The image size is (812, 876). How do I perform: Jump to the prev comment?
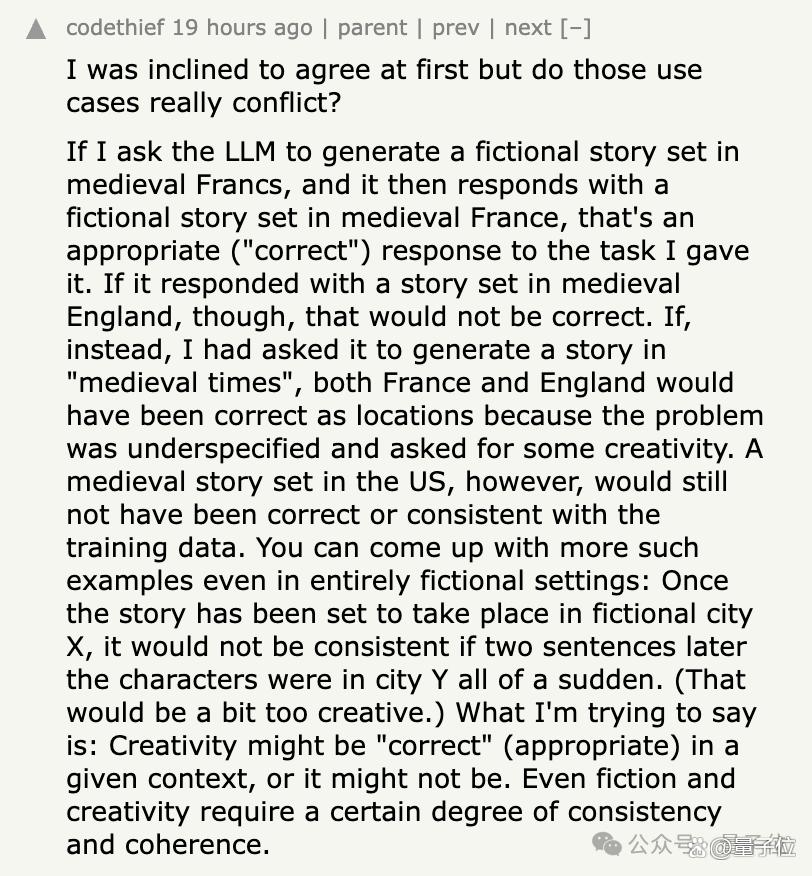pyautogui.click(x=455, y=27)
